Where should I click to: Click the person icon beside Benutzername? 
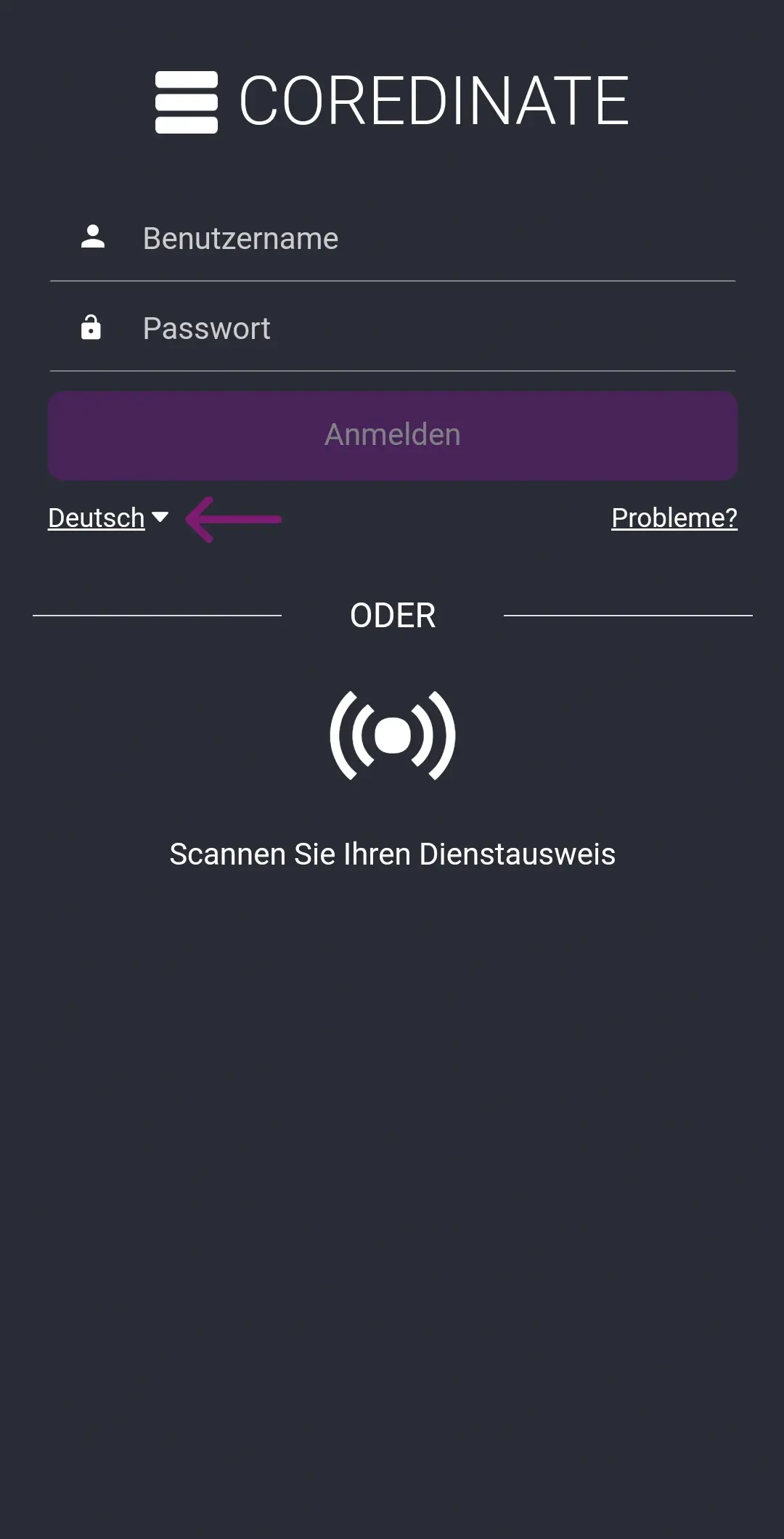pyautogui.click(x=93, y=237)
